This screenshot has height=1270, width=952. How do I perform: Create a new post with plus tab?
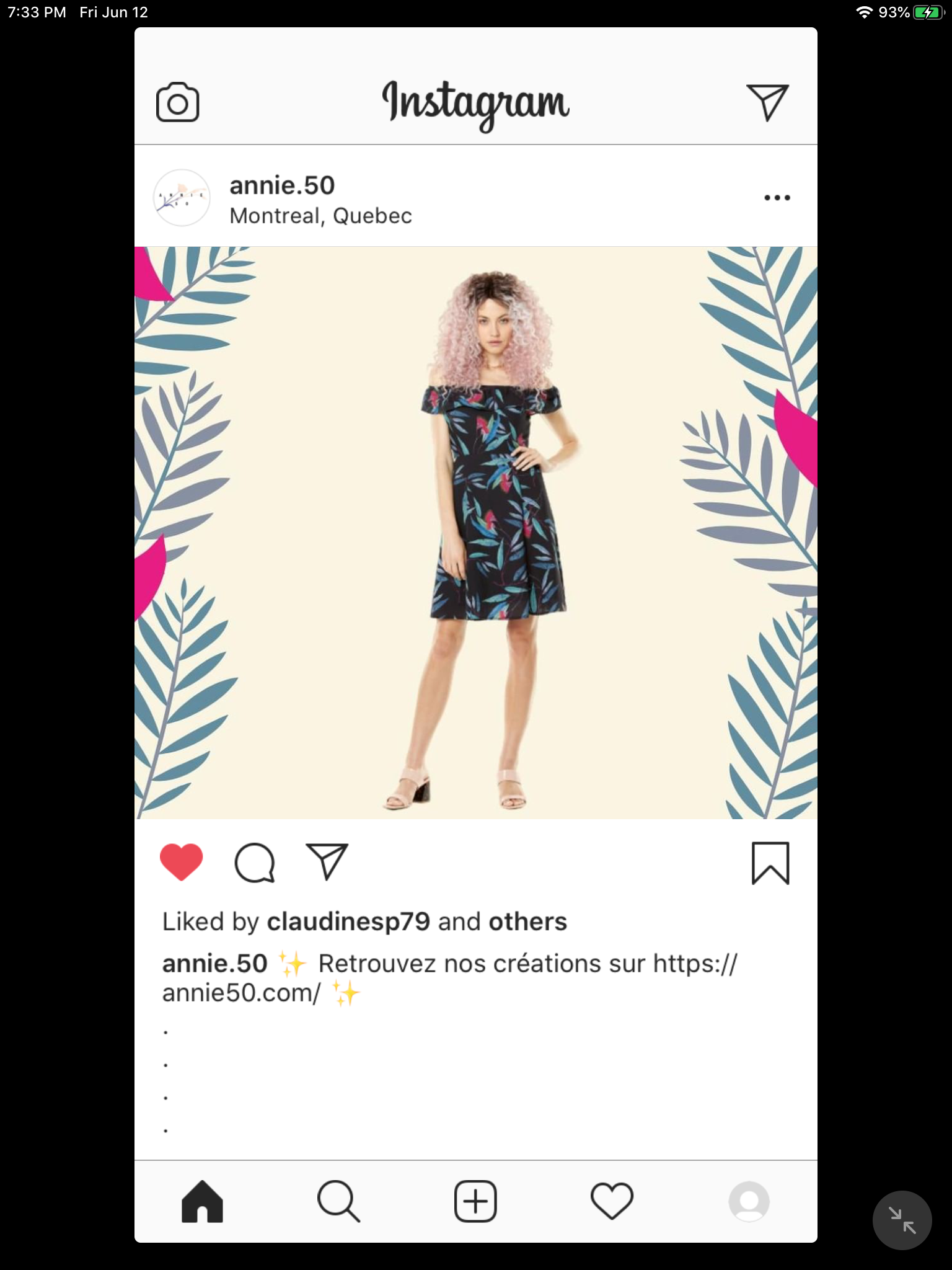tap(475, 1201)
